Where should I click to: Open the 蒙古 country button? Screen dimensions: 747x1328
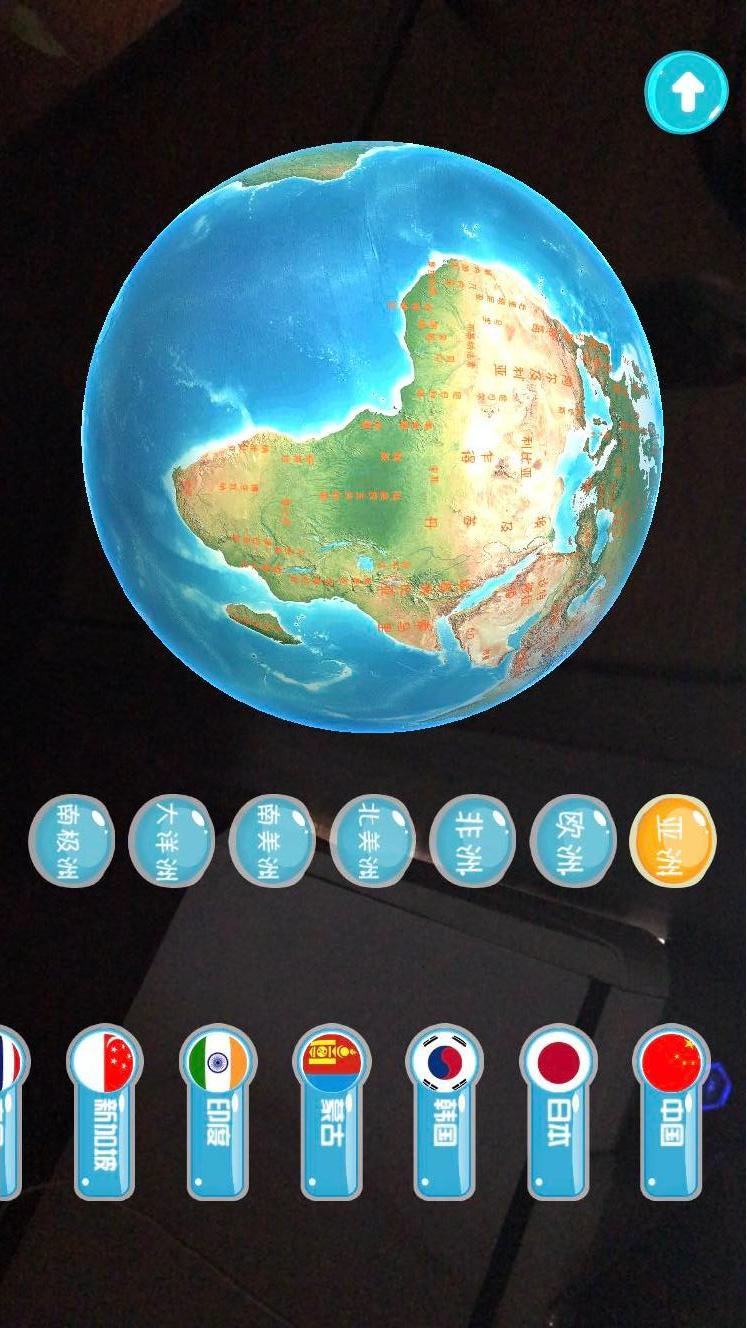pos(331,1110)
